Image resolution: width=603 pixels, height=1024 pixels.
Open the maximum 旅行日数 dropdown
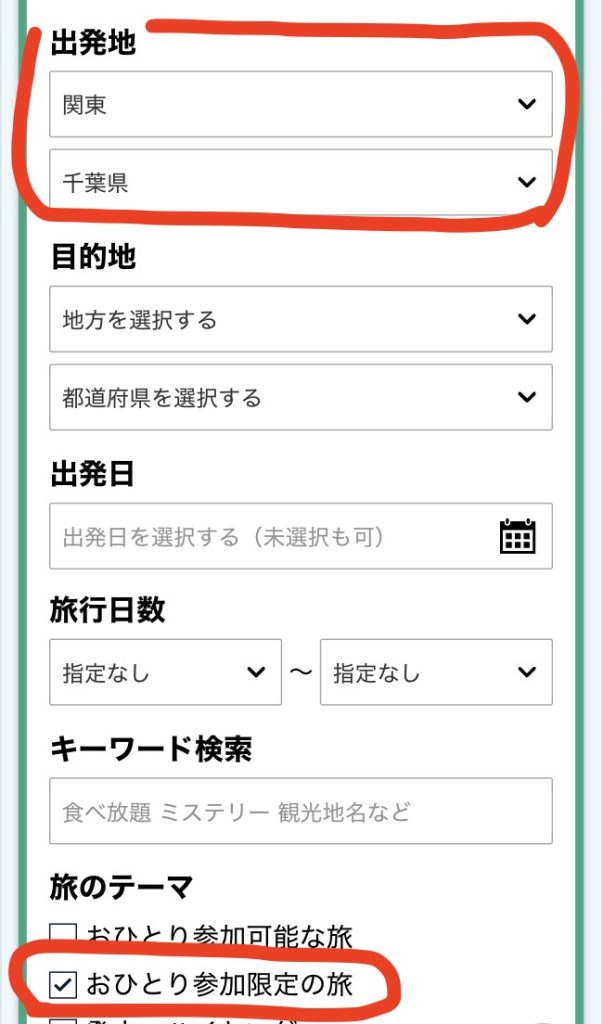pyautogui.click(x=436, y=672)
